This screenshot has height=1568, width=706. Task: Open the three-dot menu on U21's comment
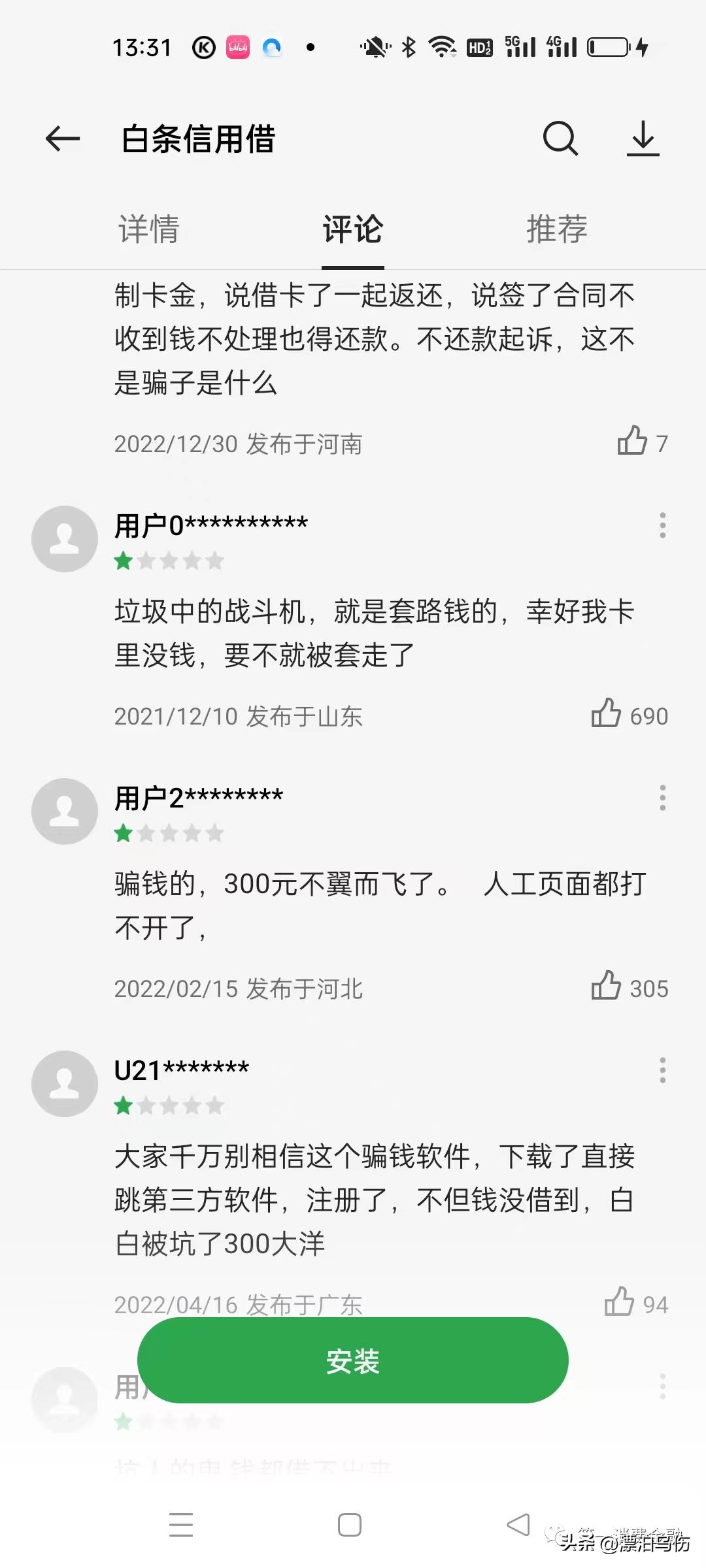[662, 1070]
